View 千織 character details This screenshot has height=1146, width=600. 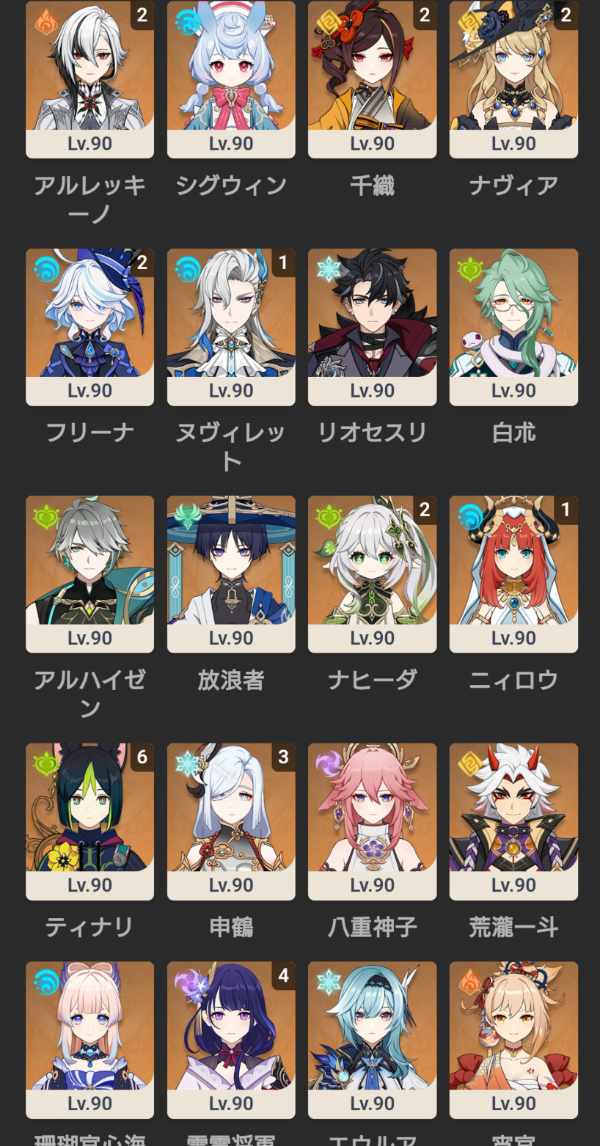pyautogui.click(x=372, y=80)
